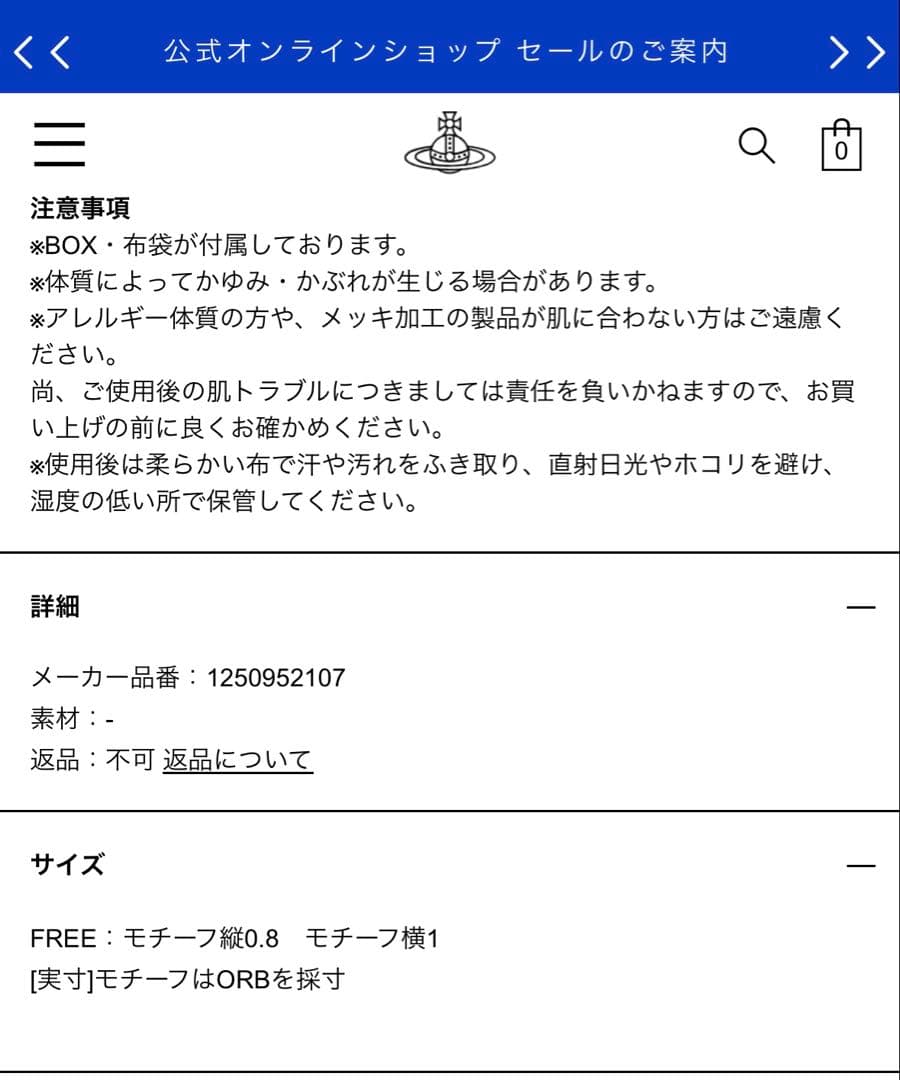Image resolution: width=900 pixels, height=1080 pixels.
Task: Show previous announcement with left arrows
Action: point(44,51)
